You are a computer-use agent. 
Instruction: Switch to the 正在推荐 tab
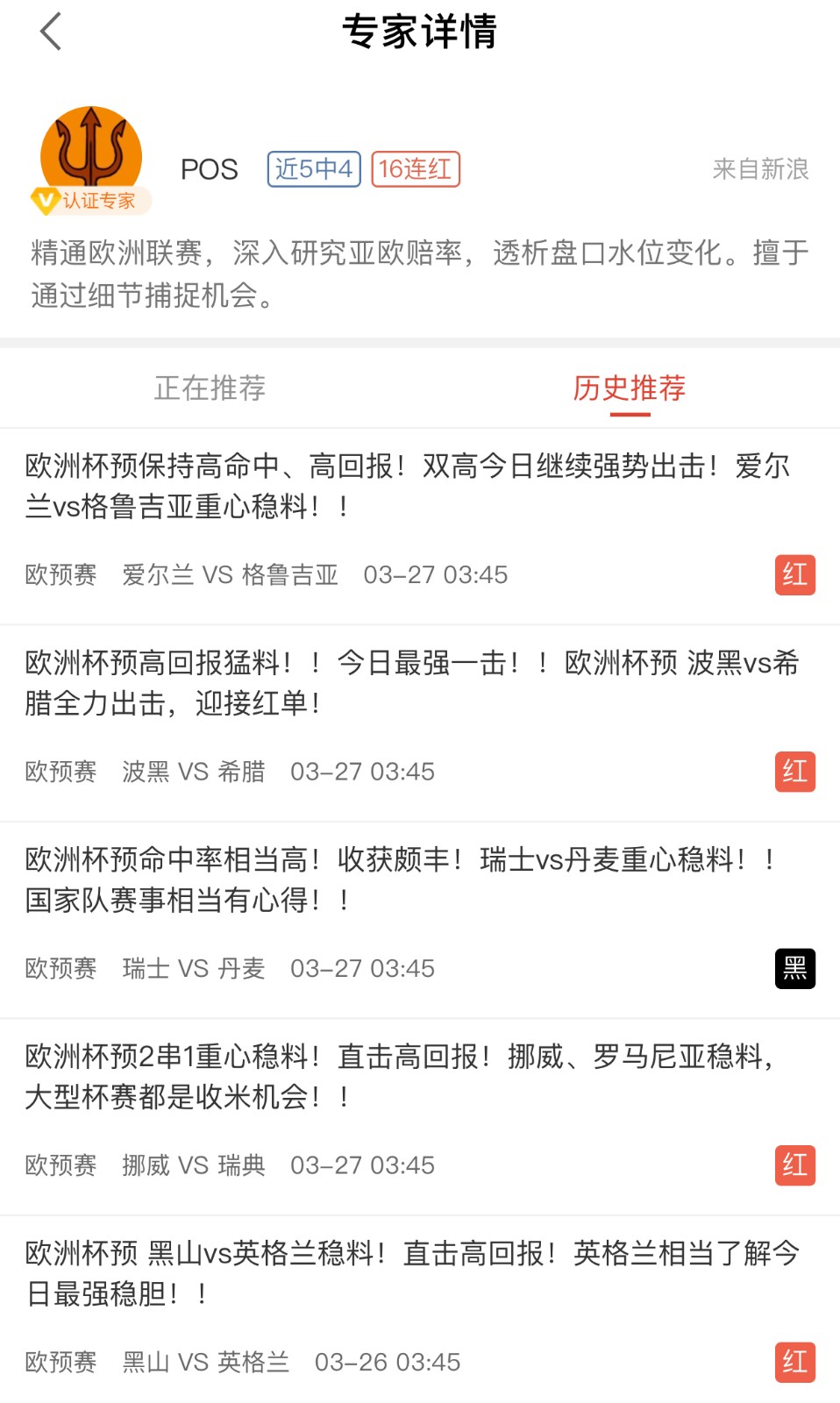coord(210,388)
